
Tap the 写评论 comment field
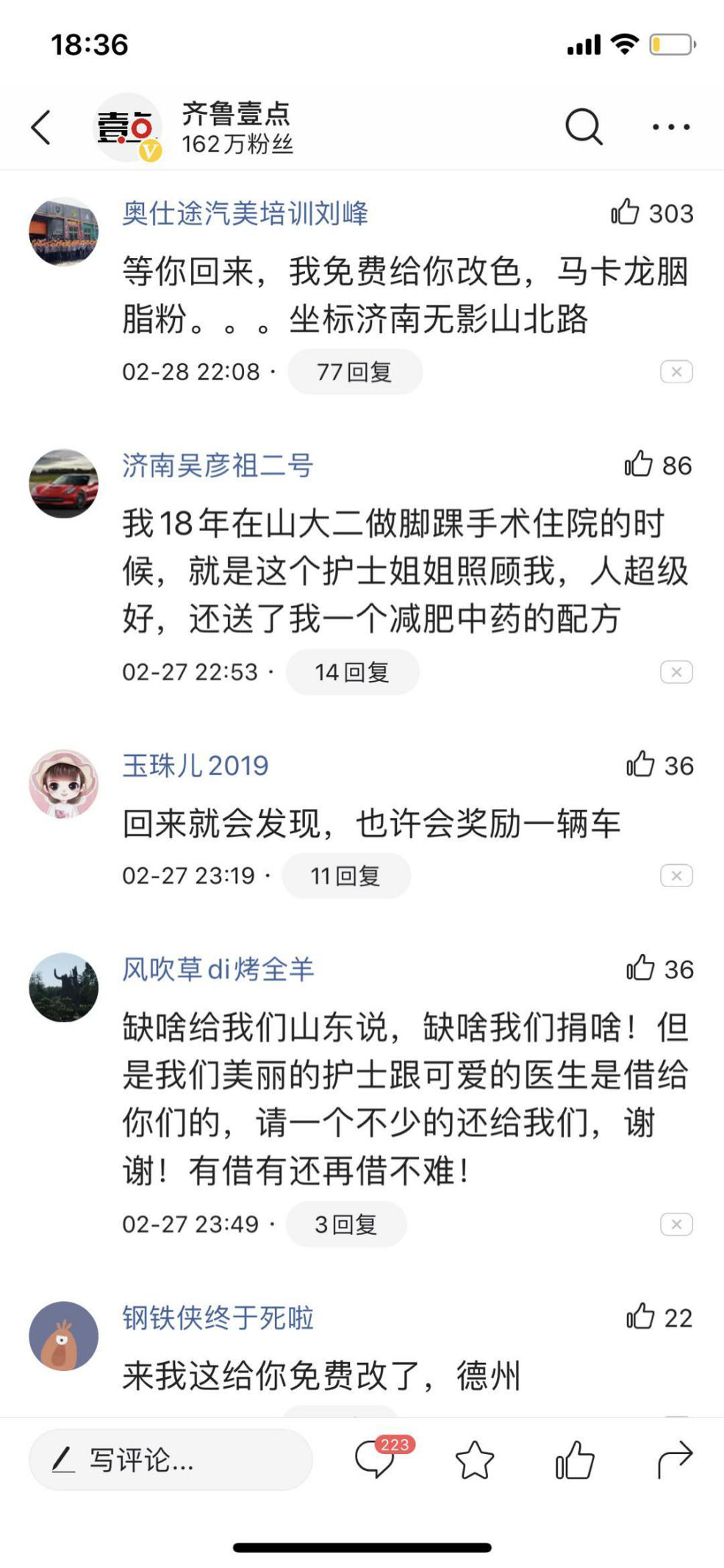[x=171, y=1460]
